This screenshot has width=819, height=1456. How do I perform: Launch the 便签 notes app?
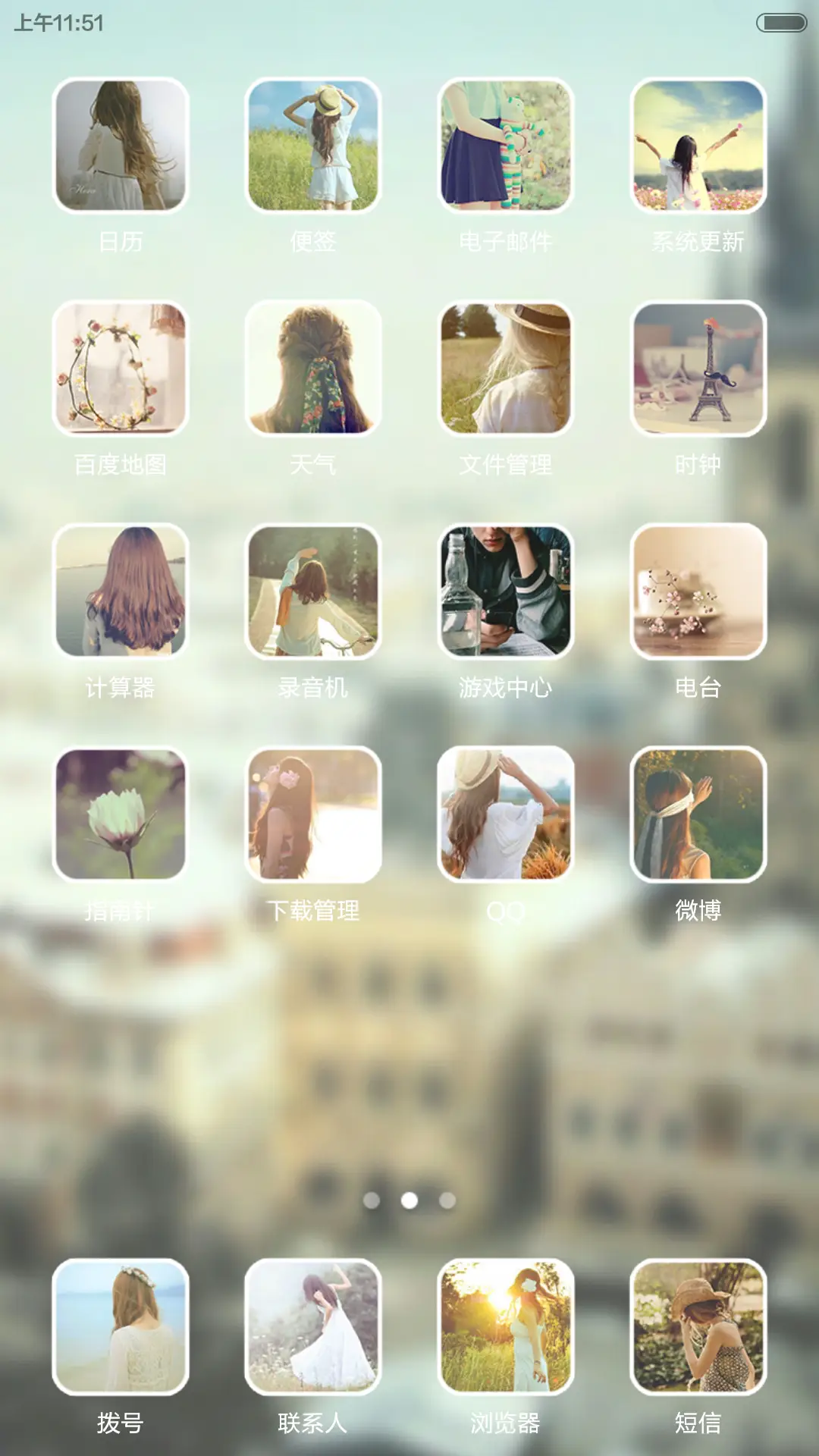tap(313, 145)
